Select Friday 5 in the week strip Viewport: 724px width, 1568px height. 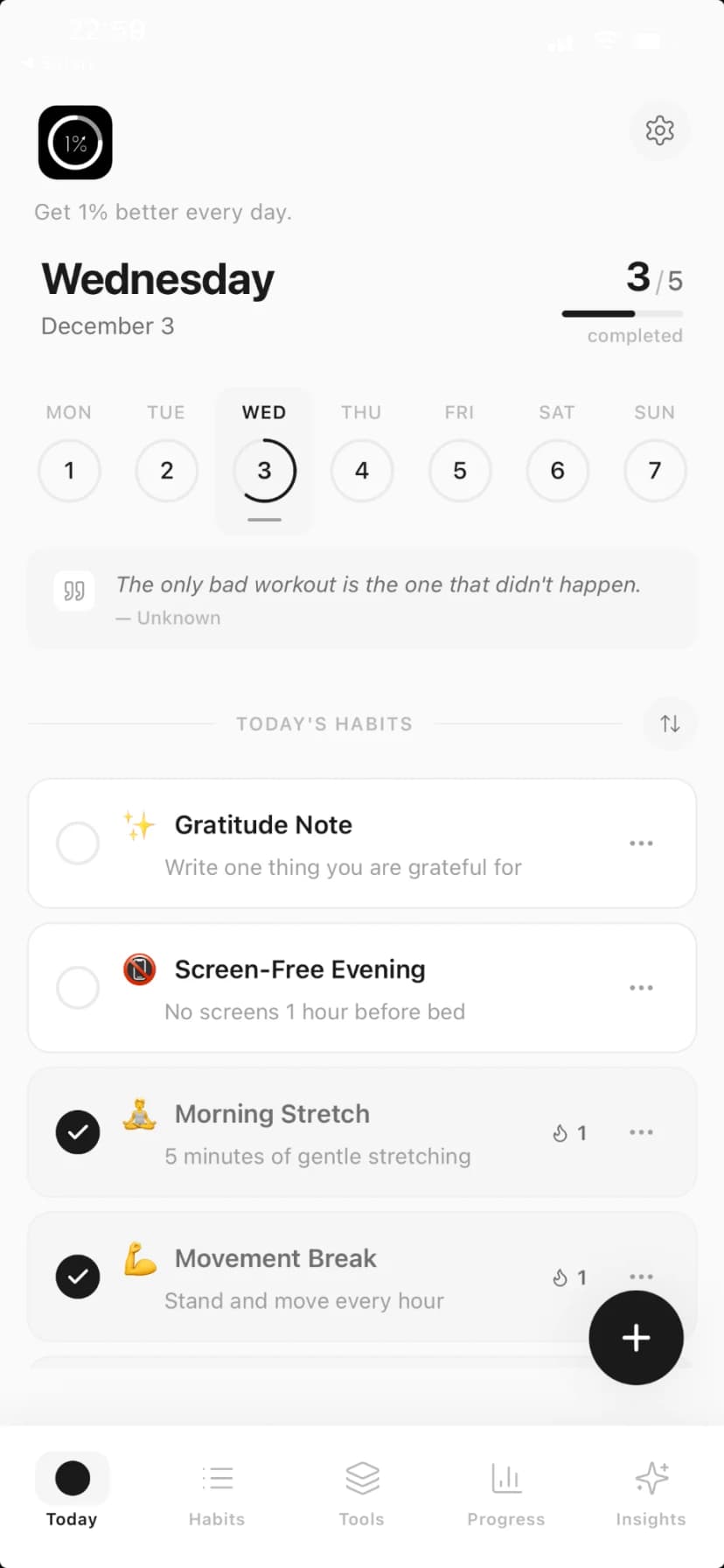click(459, 471)
